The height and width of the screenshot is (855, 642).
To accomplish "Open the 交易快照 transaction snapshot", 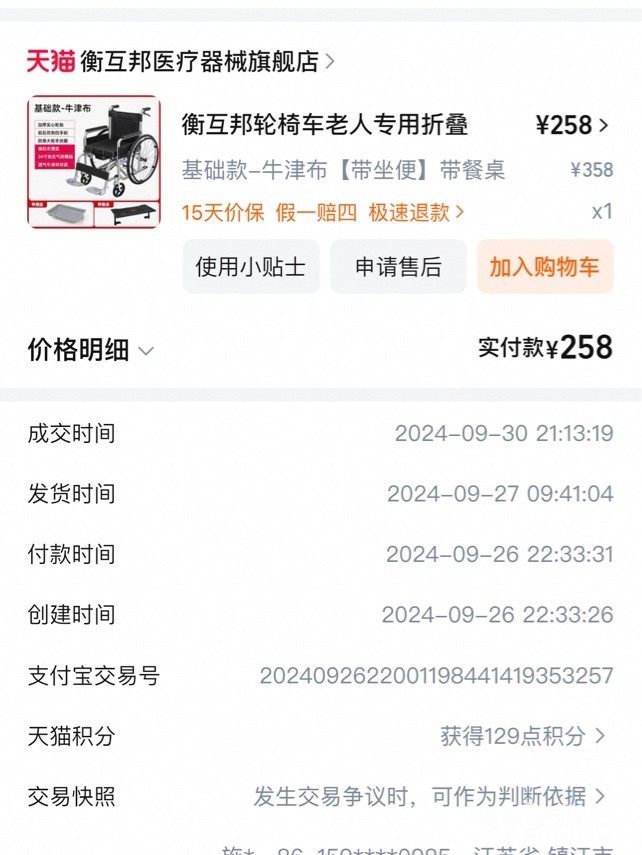I will (430, 796).
